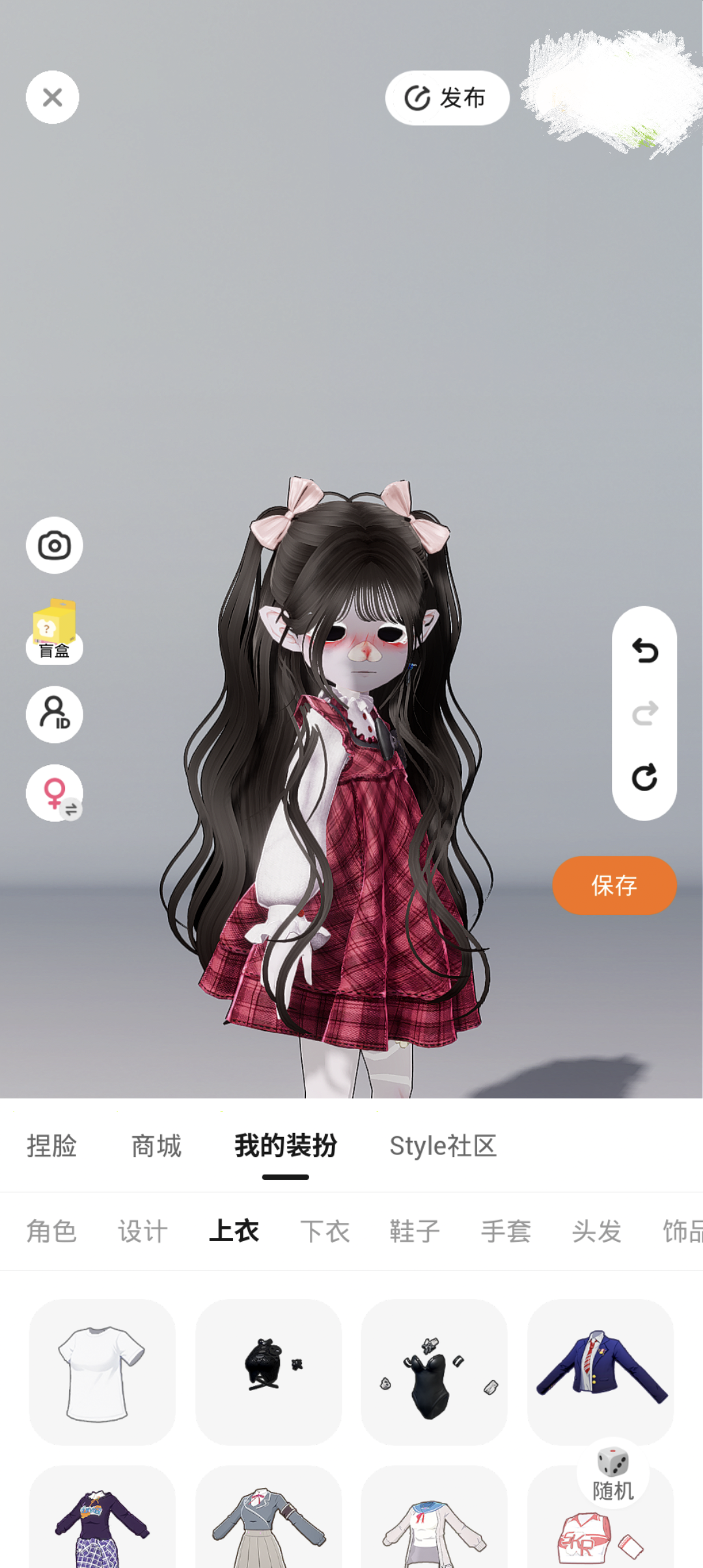This screenshot has height=1568, width=703.
Task: Try on the black bodysuit outfit
Action: tap(434, 1372)
